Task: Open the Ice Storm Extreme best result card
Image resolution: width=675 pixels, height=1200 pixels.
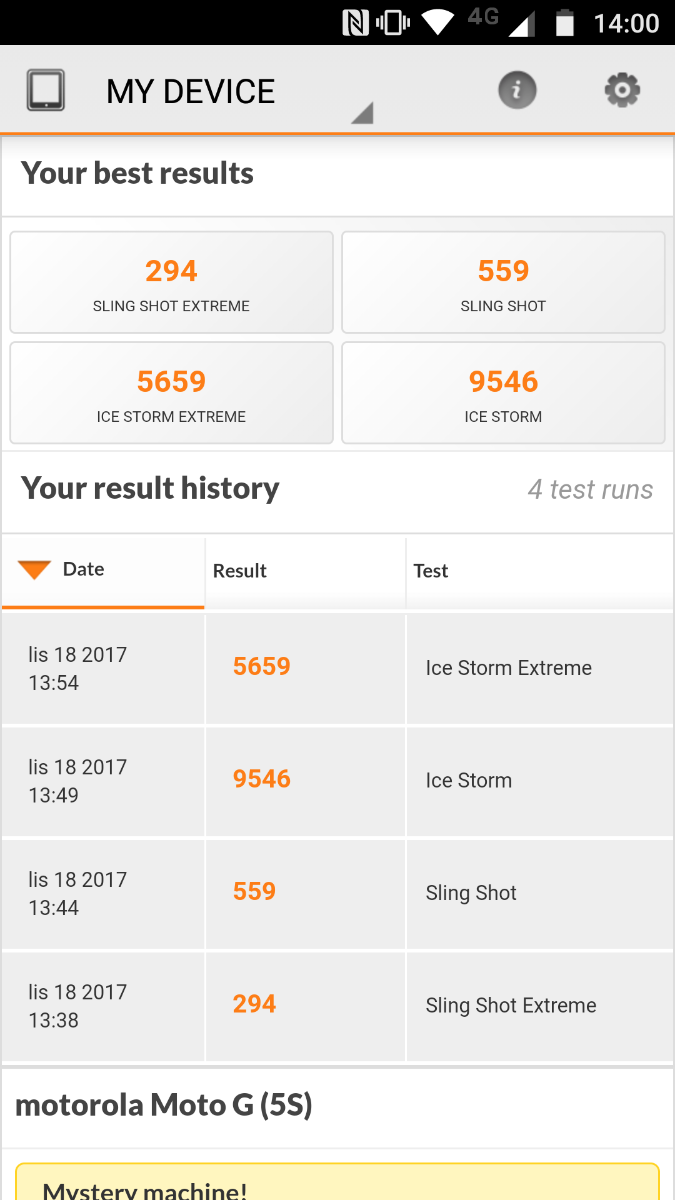Action: coord(171,393)
